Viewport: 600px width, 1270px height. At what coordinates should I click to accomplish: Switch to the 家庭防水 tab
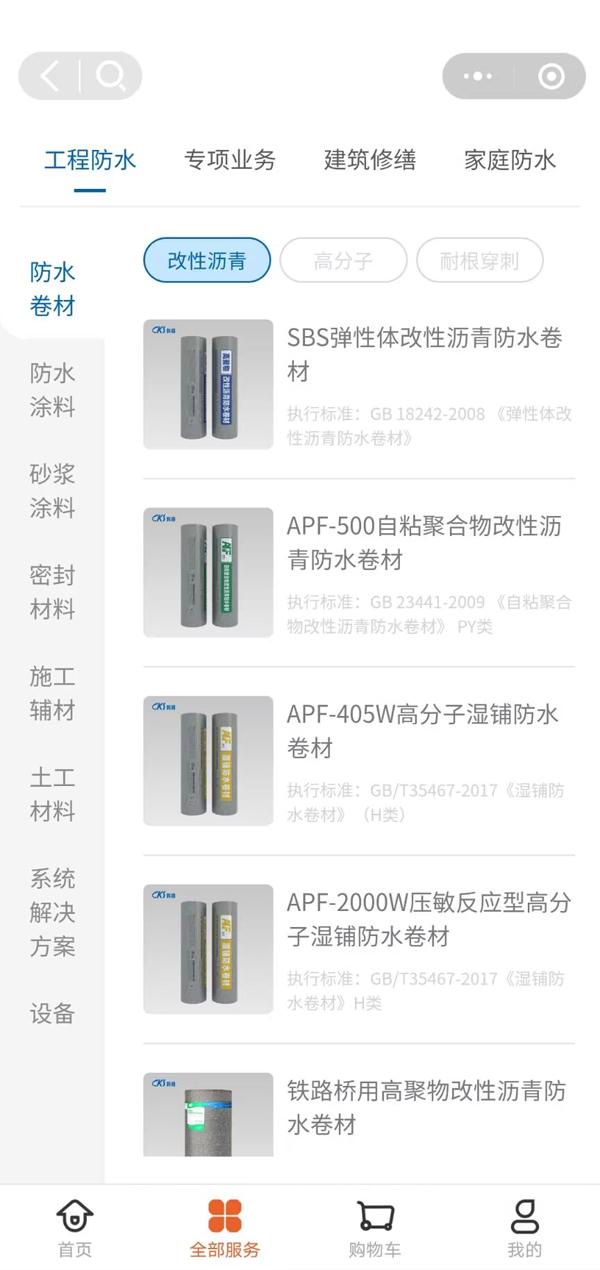click(x=510, y=159)
